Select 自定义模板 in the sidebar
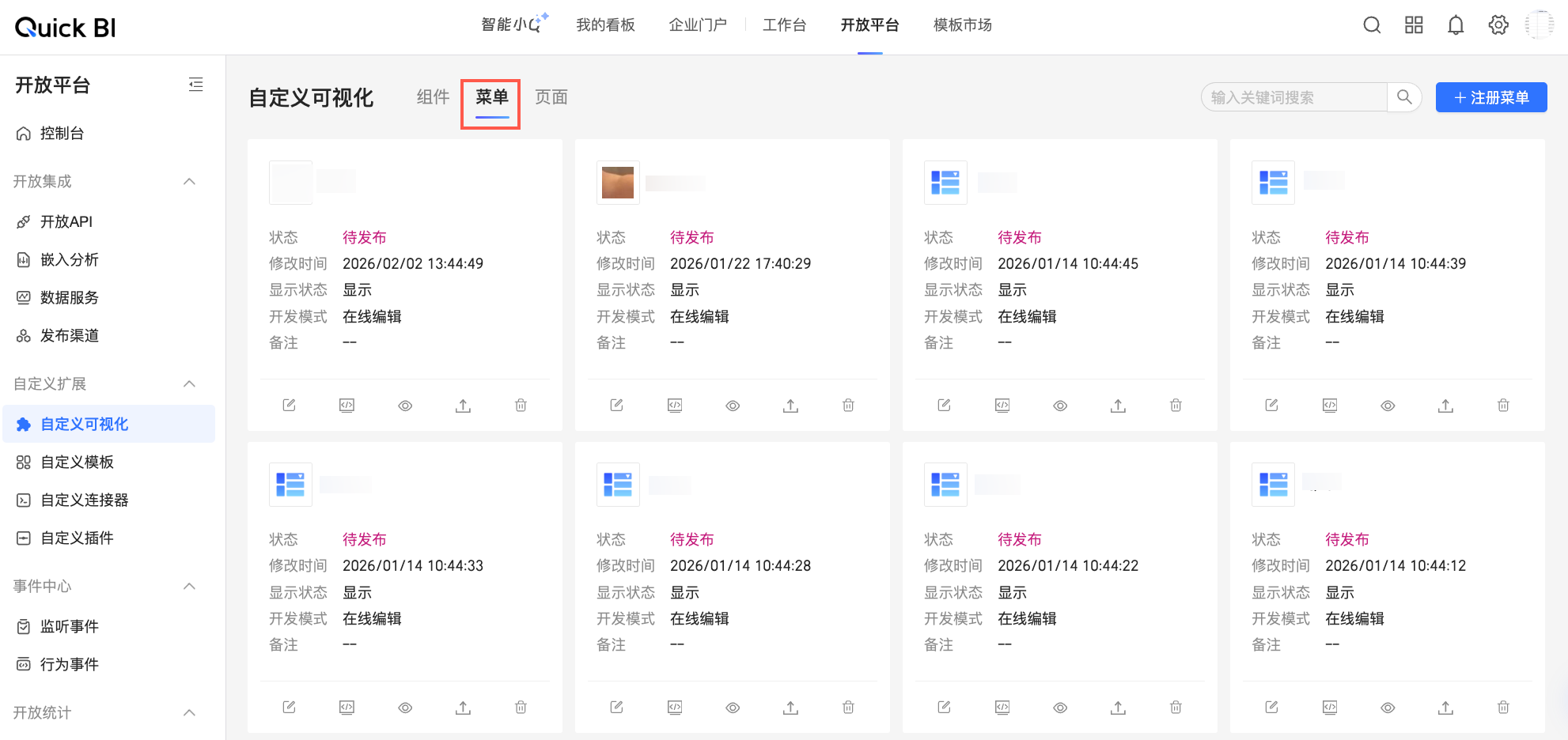 [78, 462]
